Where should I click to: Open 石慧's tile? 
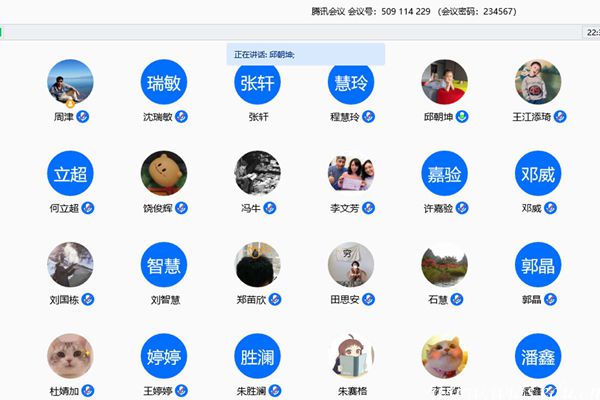pyautogui.click(x=445, y=266)
